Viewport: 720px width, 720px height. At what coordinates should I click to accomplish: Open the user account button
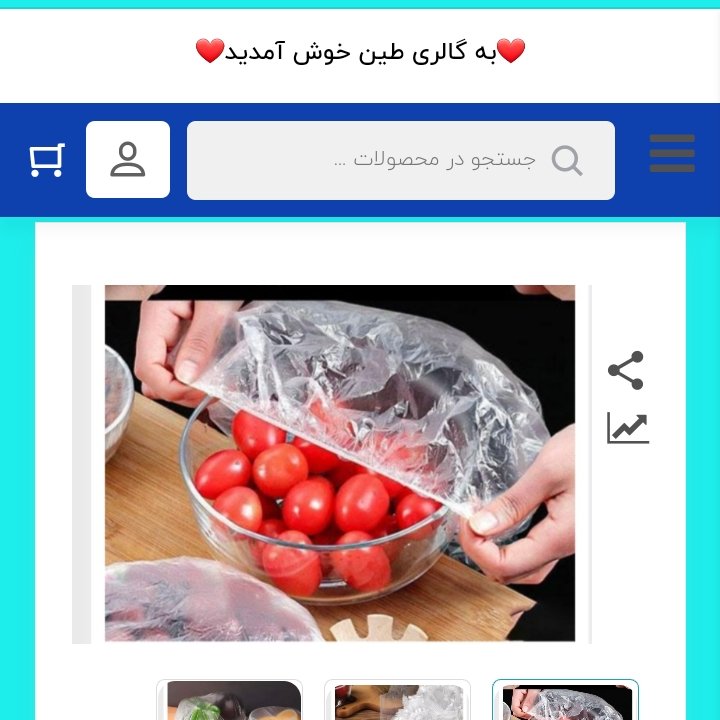click(128, 160)
